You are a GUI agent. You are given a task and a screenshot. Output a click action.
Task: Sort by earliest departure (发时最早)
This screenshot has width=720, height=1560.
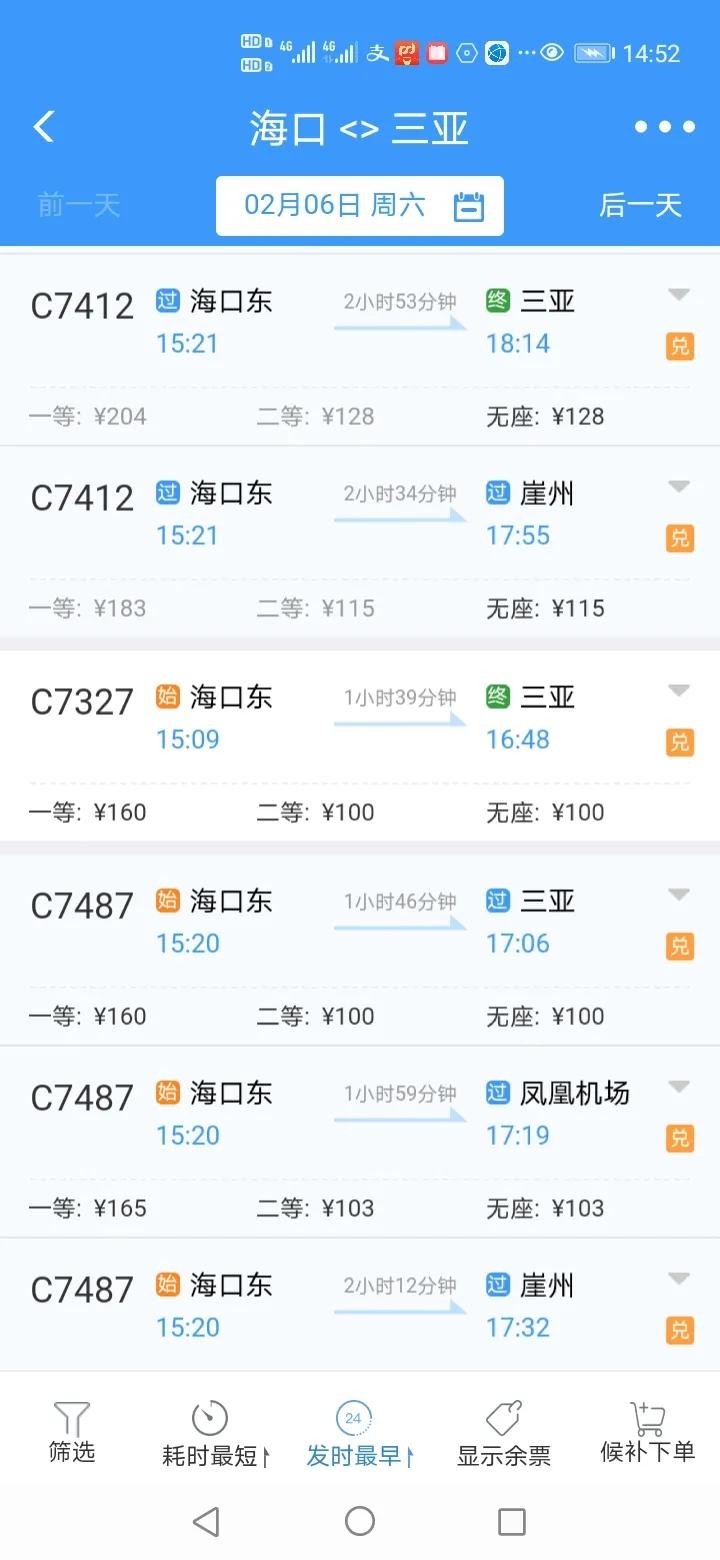[x=357, y=1434]
